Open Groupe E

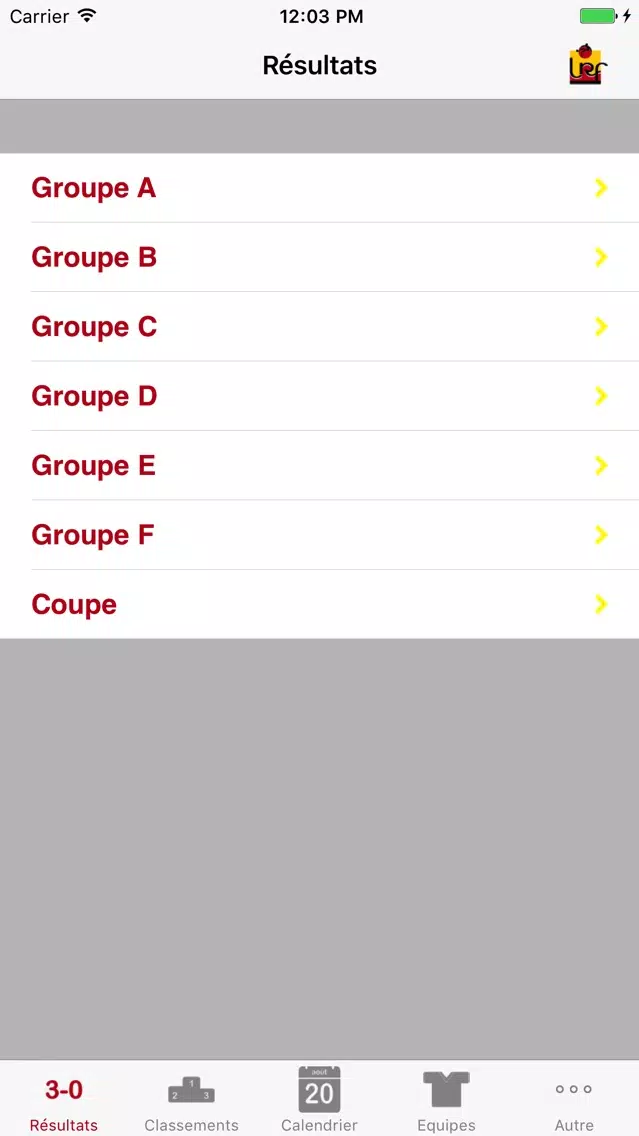320,465
